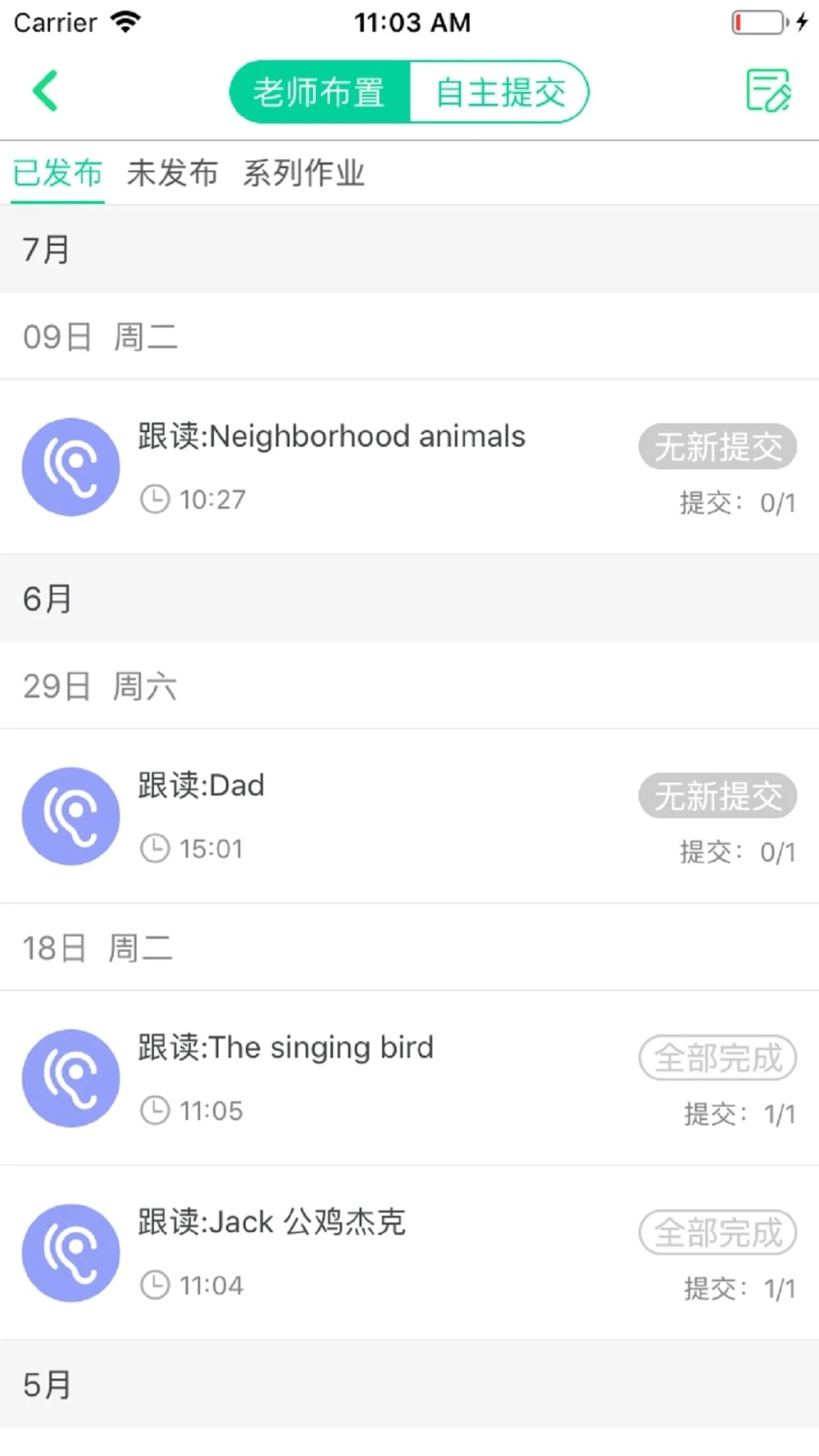Click the ear icon beside 跟读:Dad
Image resolution: width=819 pixels, height=1456 pixels.
tap(70, 816)
